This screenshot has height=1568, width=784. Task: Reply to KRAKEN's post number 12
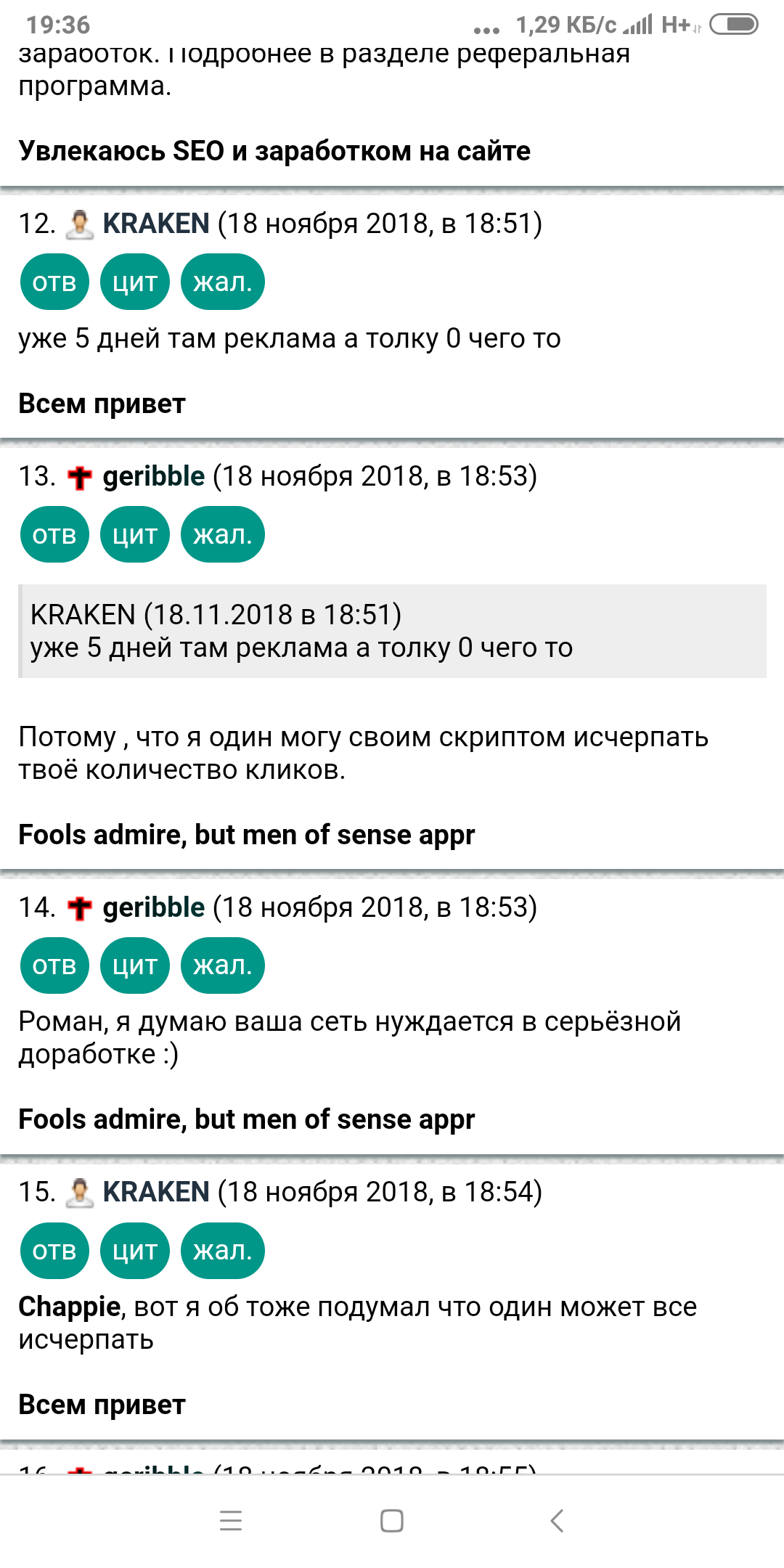tap(54, 282)
